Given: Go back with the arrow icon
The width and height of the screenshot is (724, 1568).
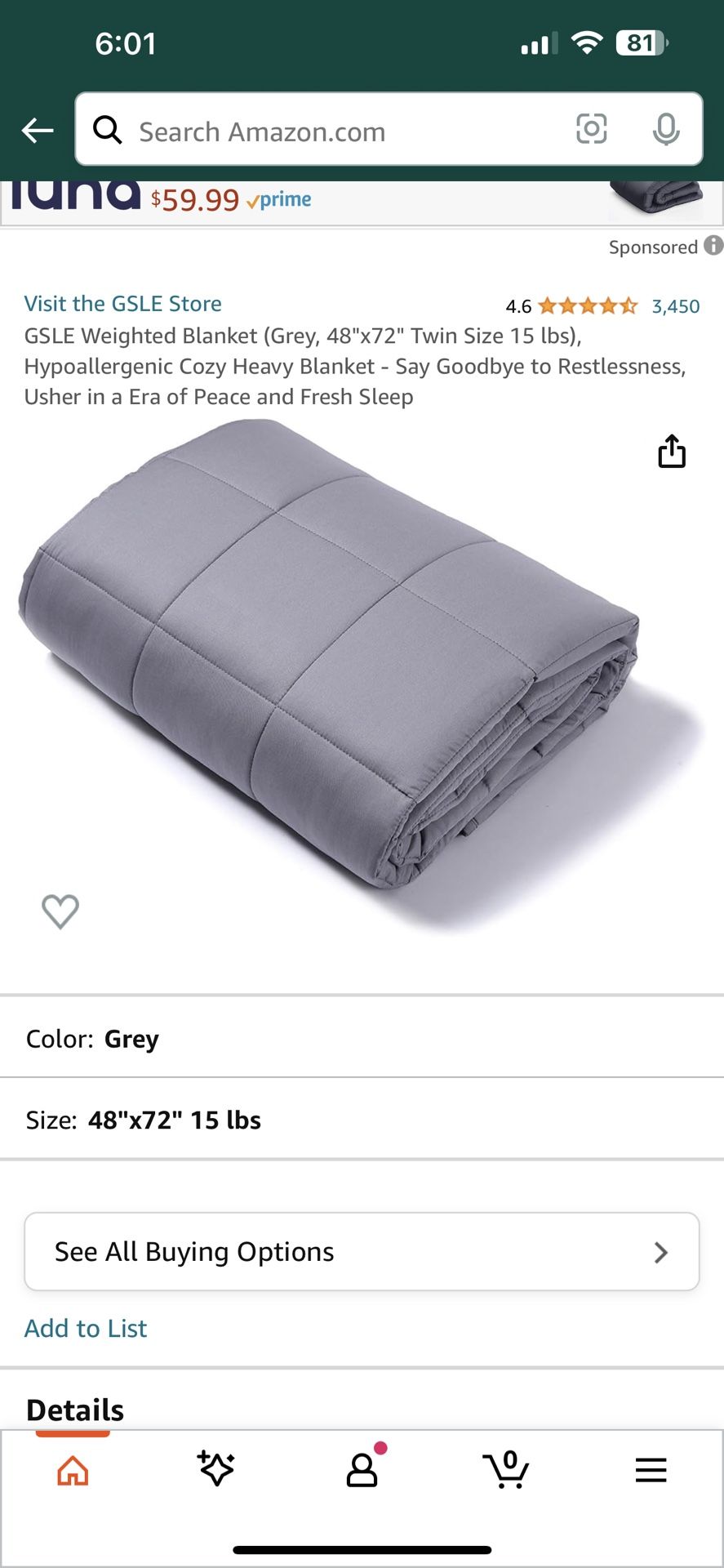Looking at the screenshot, I should click(38, 130).
